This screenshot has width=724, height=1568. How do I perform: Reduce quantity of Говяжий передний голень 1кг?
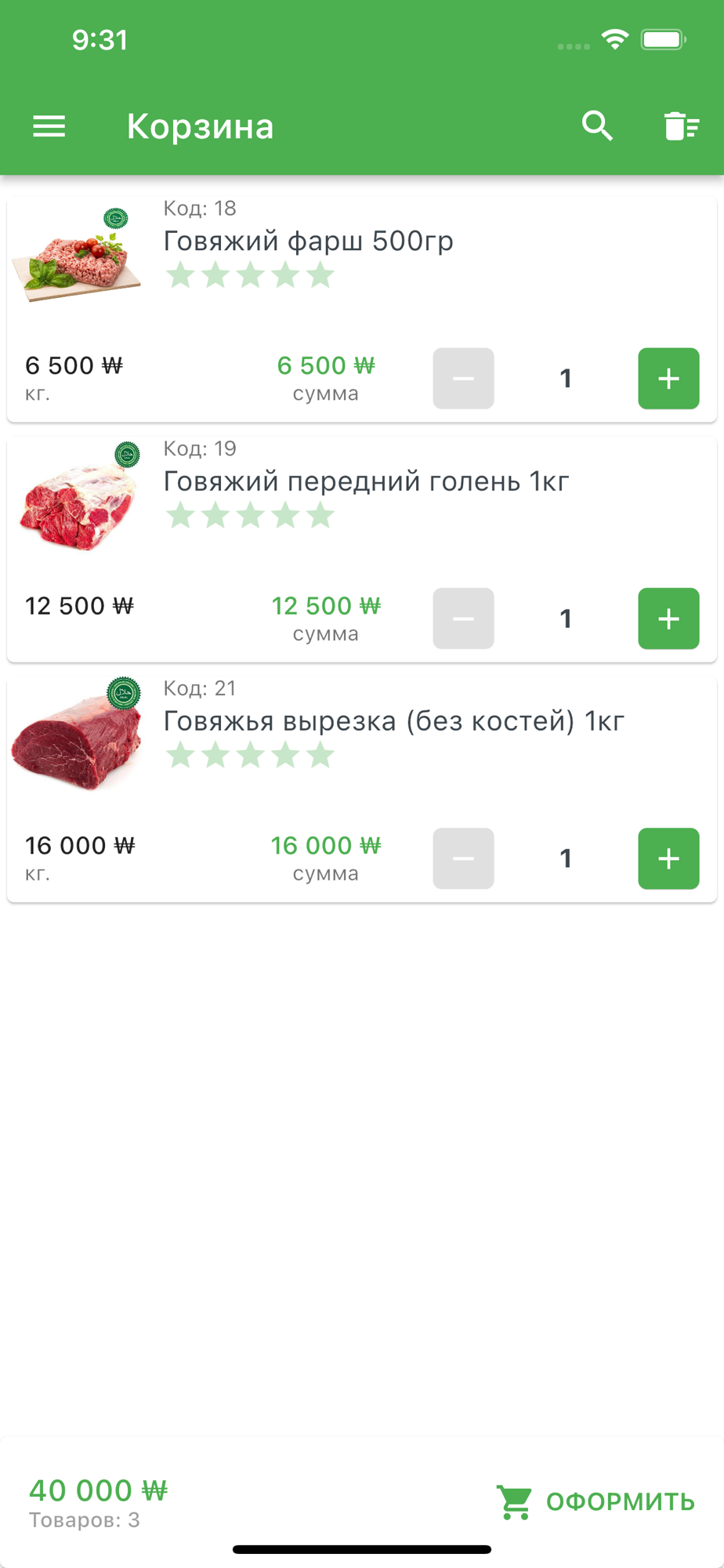coord(463,619)
